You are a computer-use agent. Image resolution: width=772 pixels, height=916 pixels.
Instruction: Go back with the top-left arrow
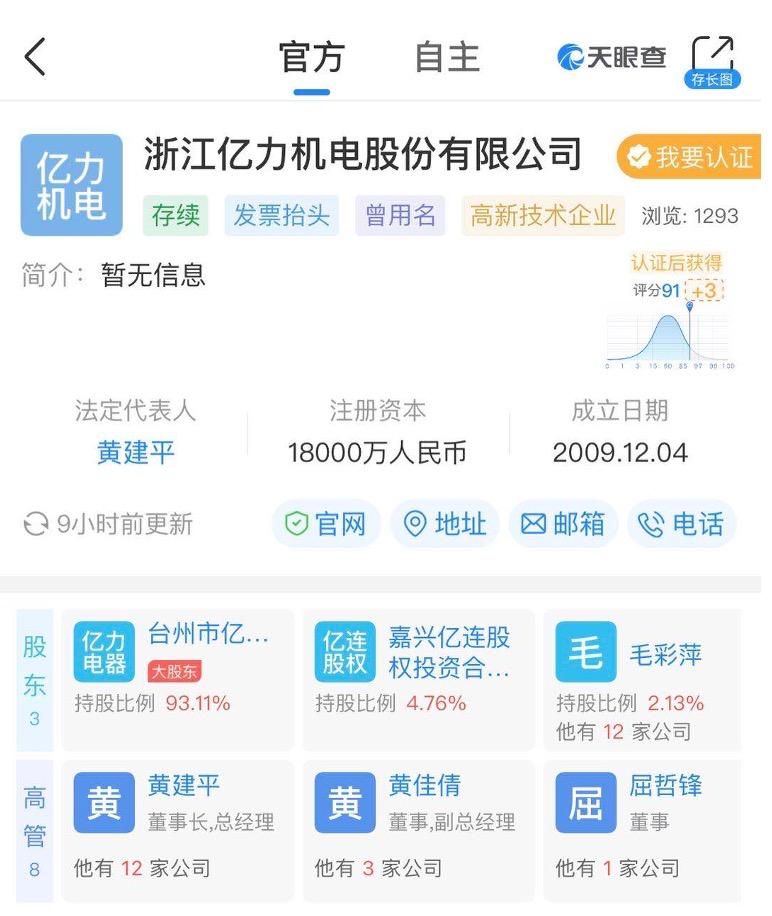pos(36,57)
